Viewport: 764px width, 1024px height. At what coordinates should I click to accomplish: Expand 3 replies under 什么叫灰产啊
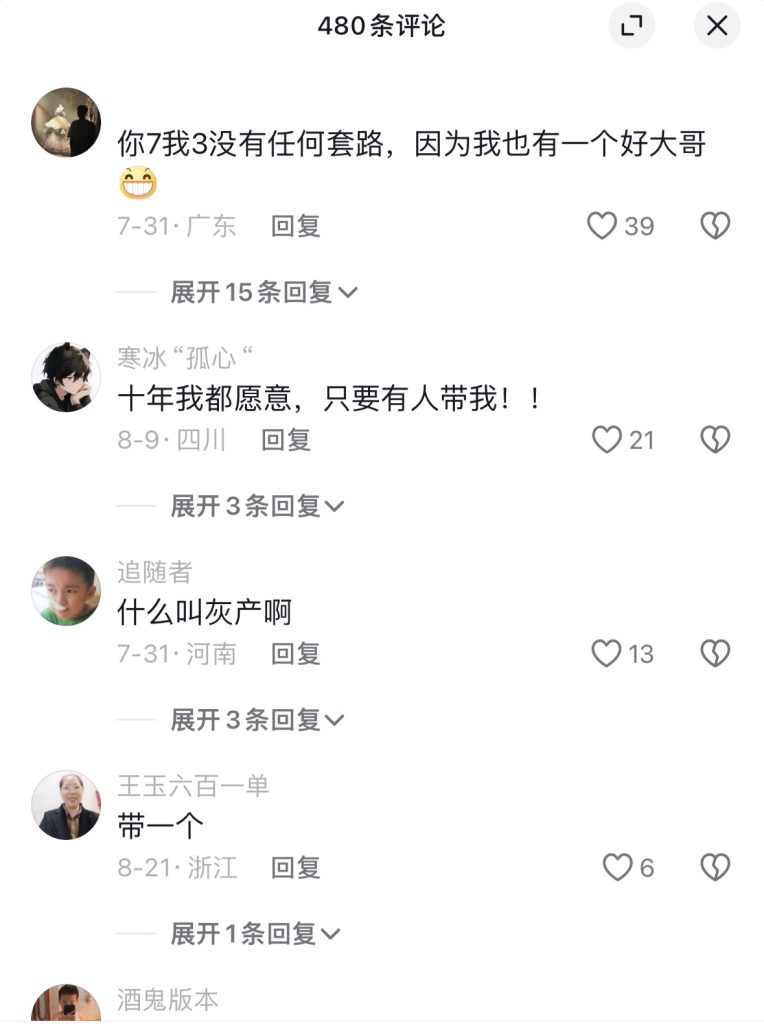point(245,719)
